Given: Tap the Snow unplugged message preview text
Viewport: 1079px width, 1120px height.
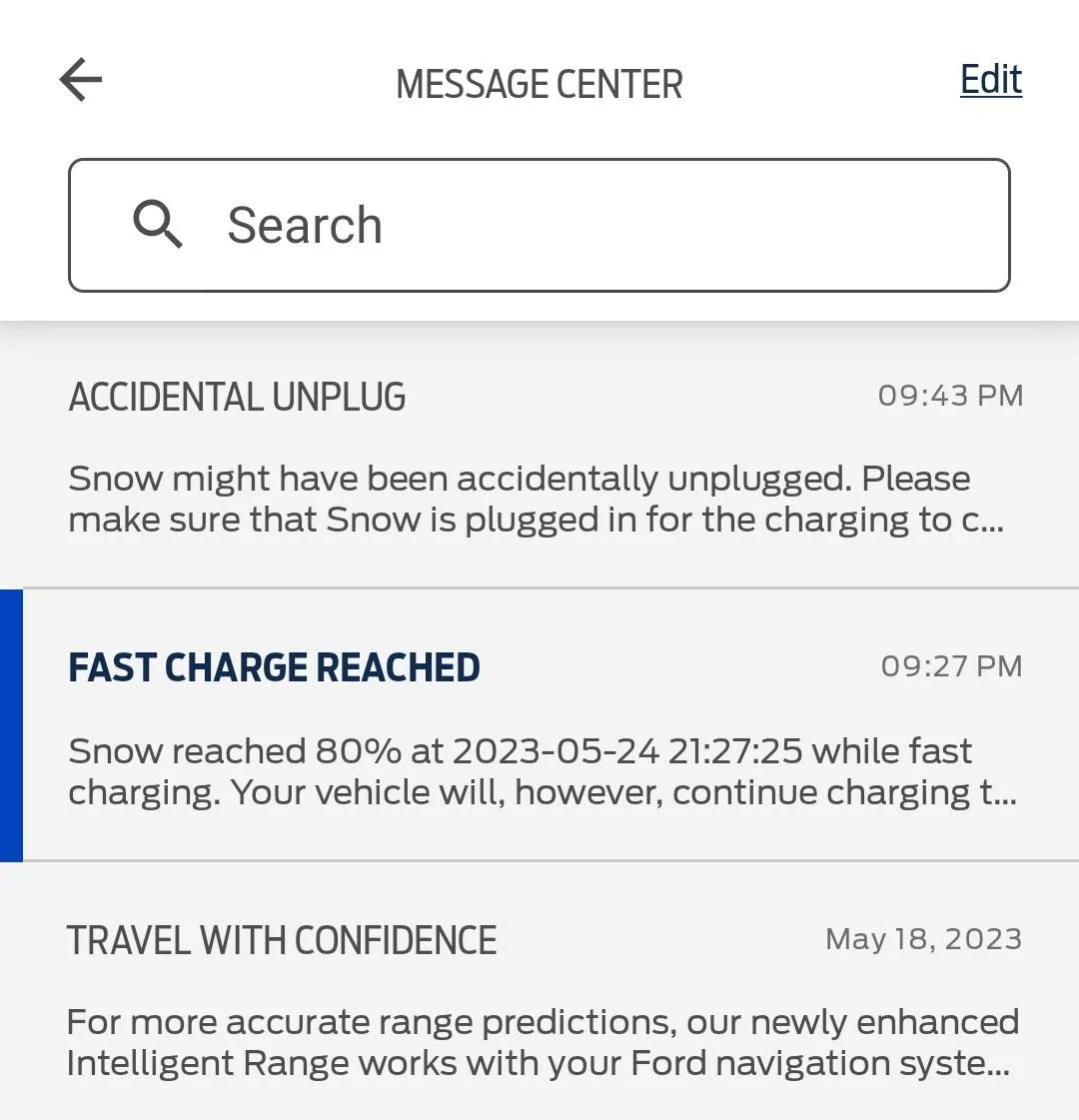Looking at the screenshot, I should (x=519, y=499).
